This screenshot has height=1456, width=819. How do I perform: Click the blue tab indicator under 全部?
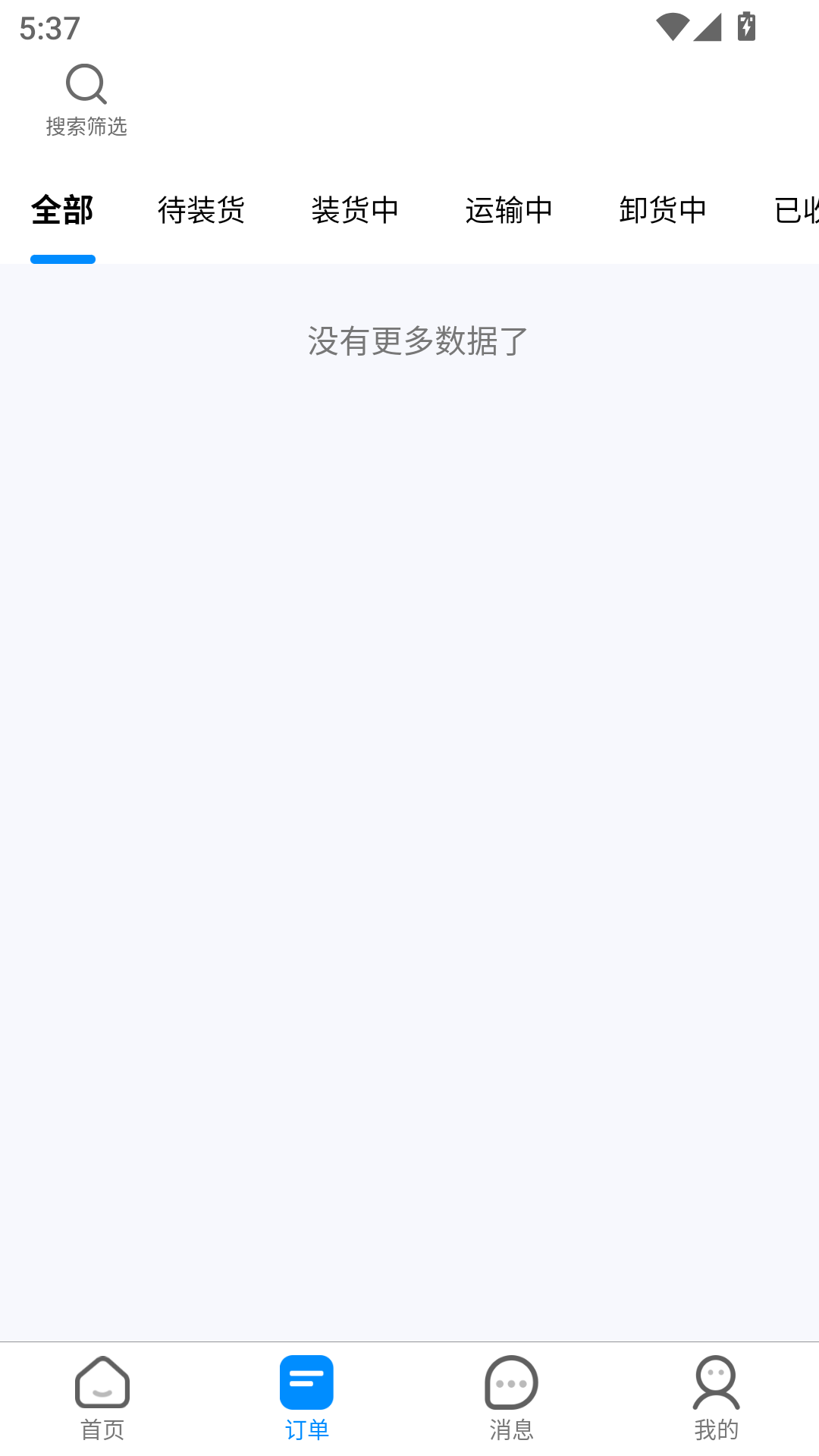pos(63,259)
